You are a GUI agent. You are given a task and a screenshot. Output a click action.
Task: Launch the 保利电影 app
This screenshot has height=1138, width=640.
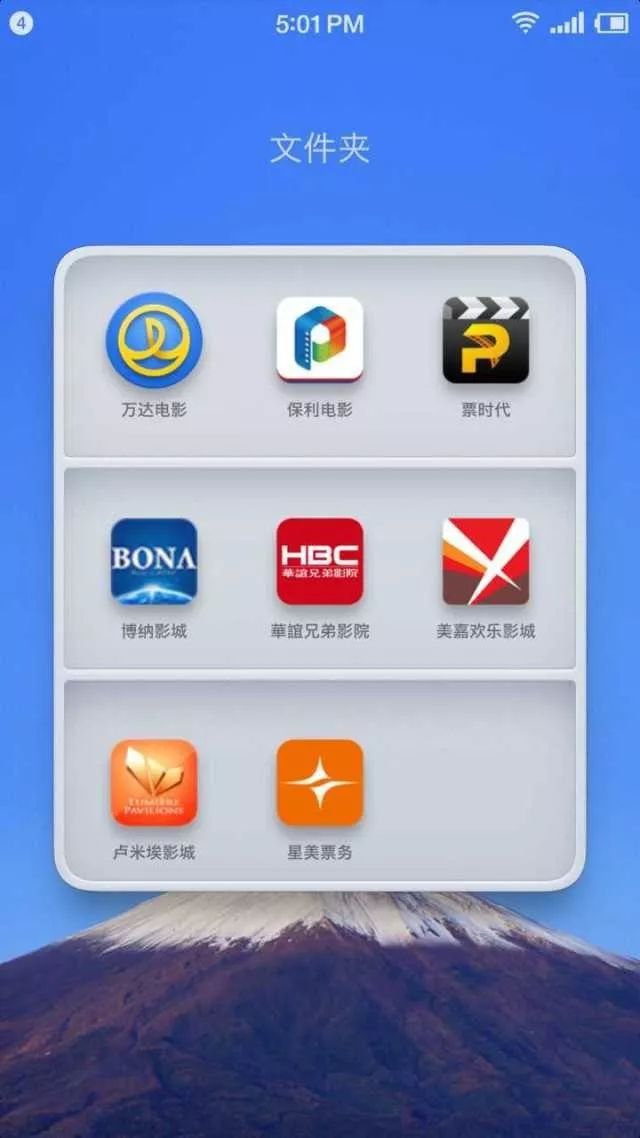pyautogui.click(x=320, y=340)
